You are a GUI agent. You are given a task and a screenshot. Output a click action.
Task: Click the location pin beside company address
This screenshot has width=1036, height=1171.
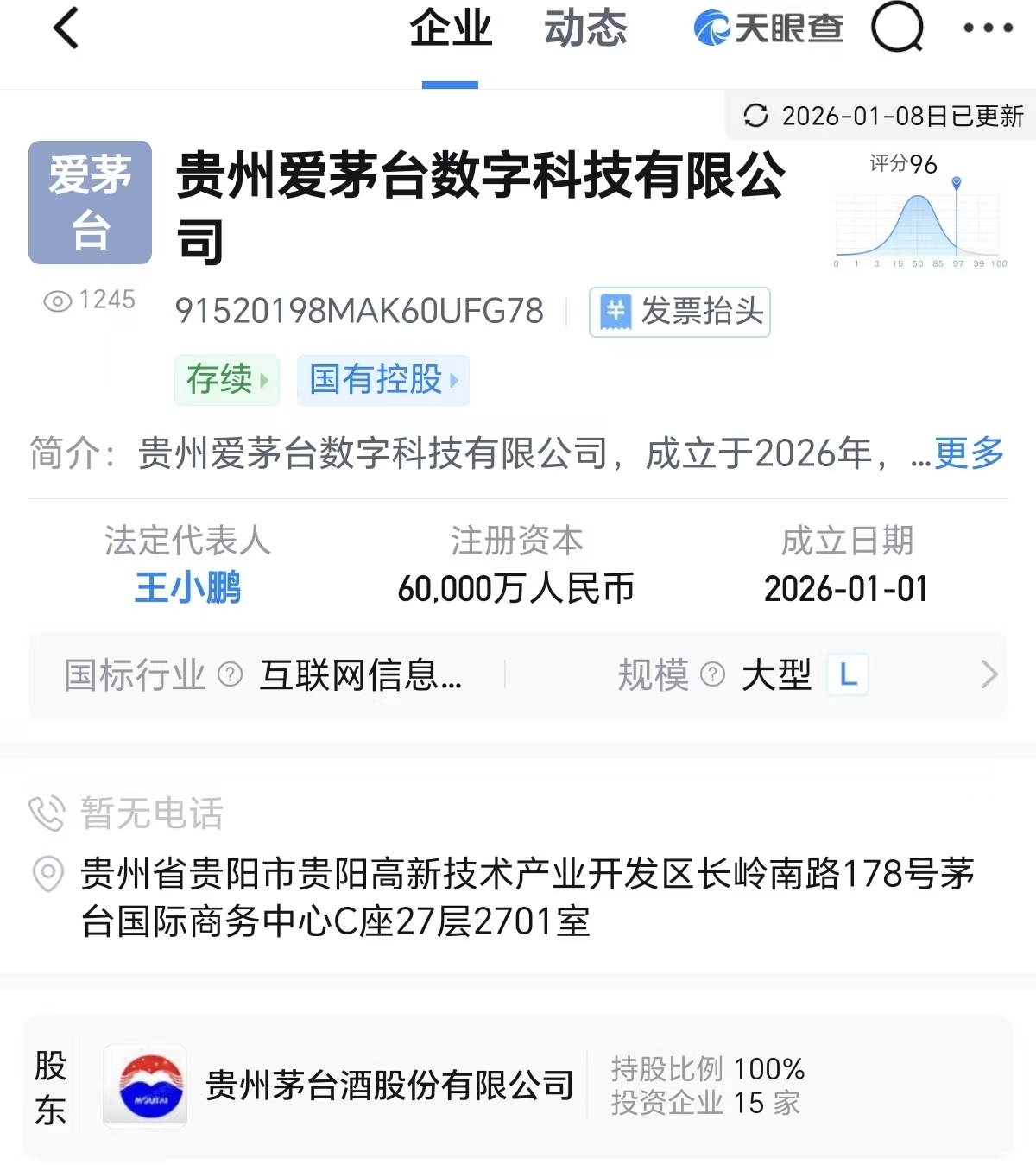[47, 874]
